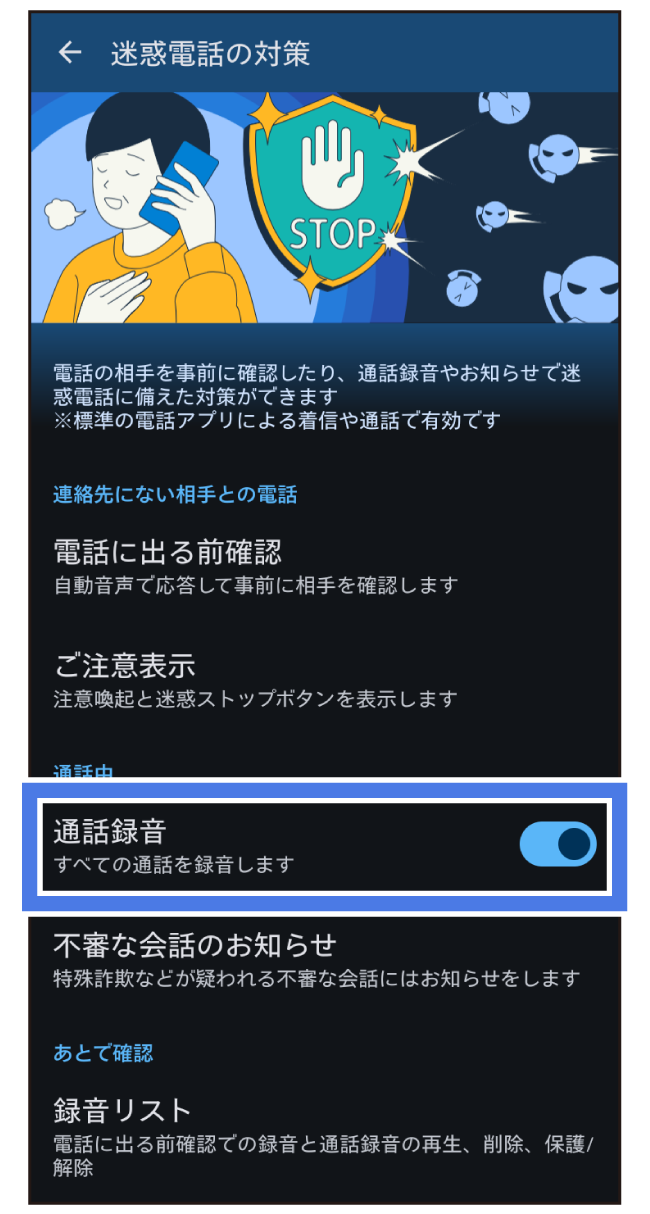Go back from 迷惑電話の対策

tap(70, 53)
